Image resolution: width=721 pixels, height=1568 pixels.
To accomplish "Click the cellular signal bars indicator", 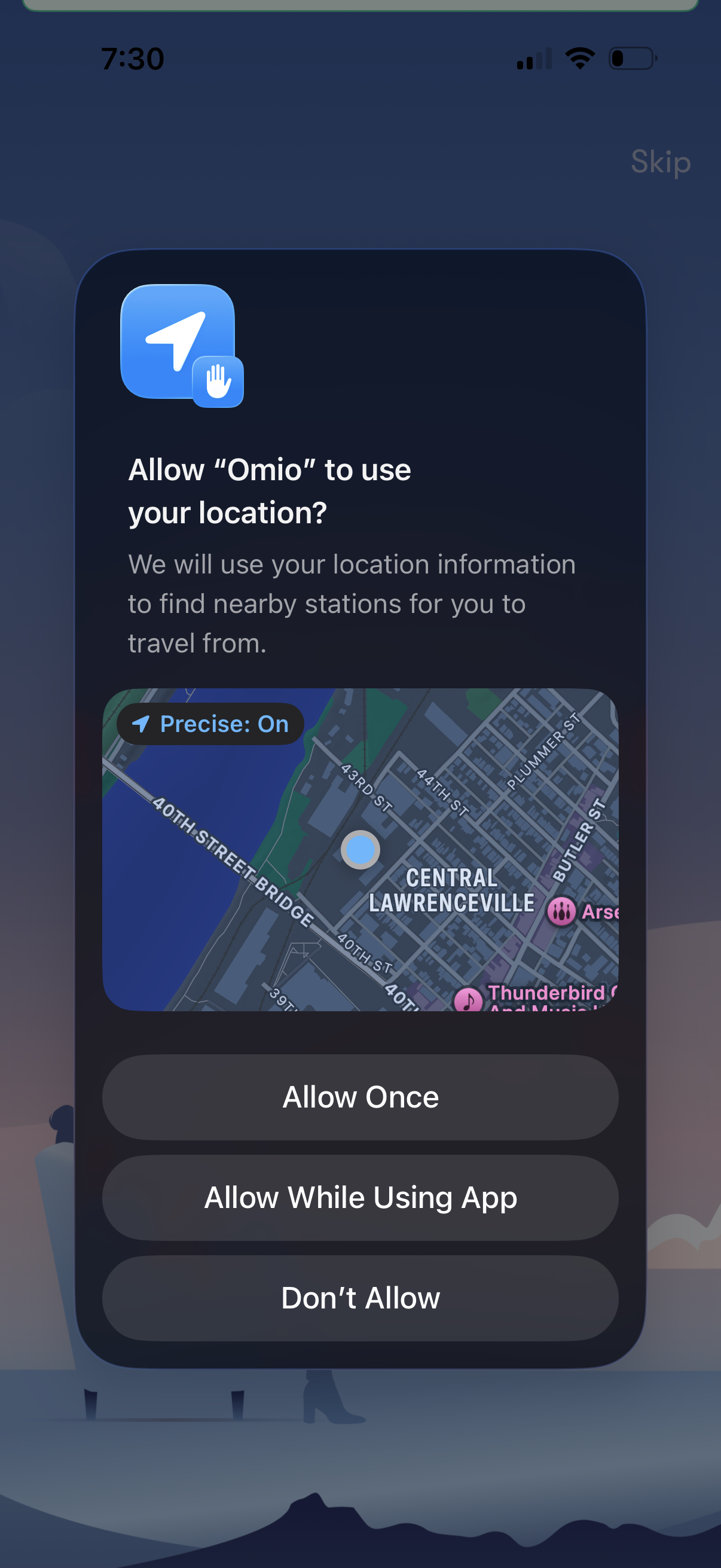I will click(x=534, y=59).
